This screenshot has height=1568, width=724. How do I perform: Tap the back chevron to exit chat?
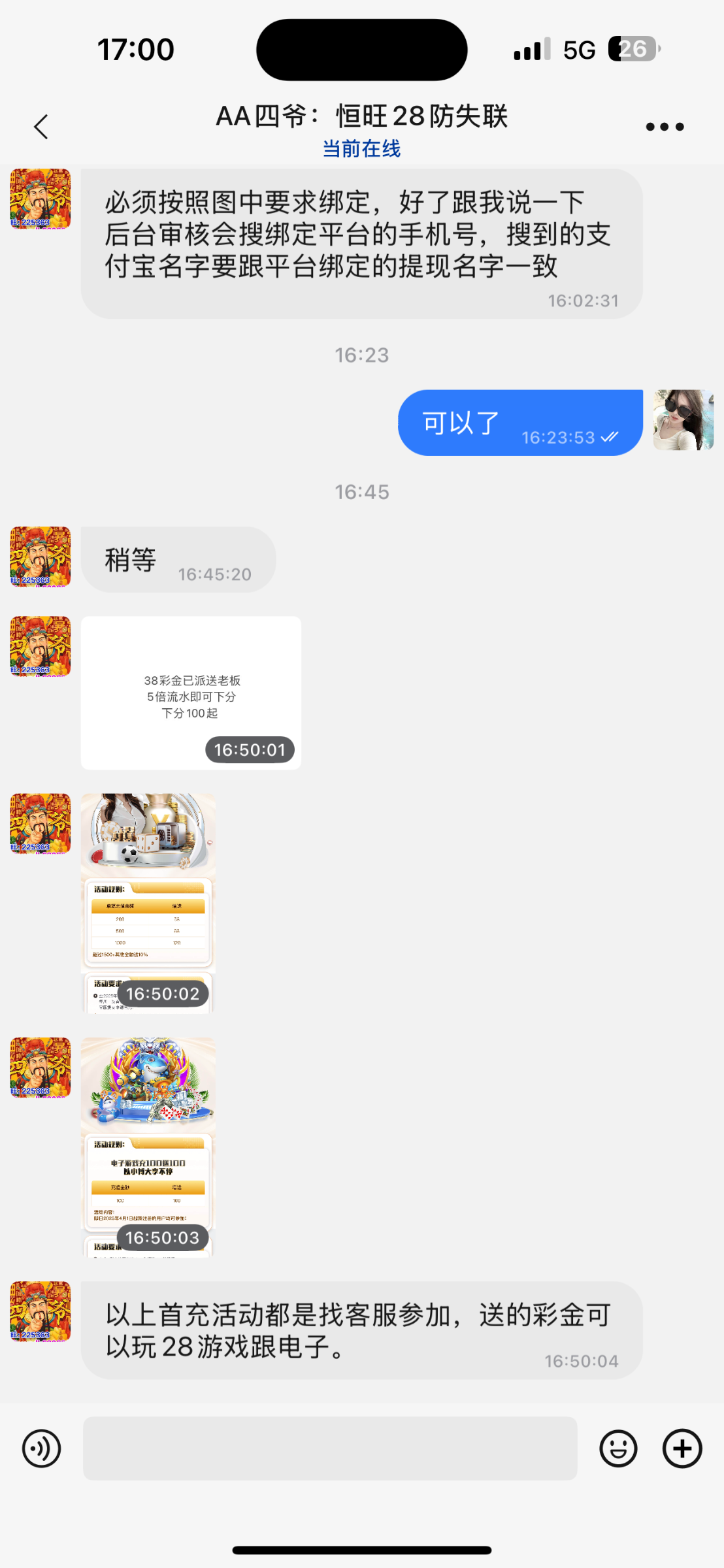click(41, 126)
